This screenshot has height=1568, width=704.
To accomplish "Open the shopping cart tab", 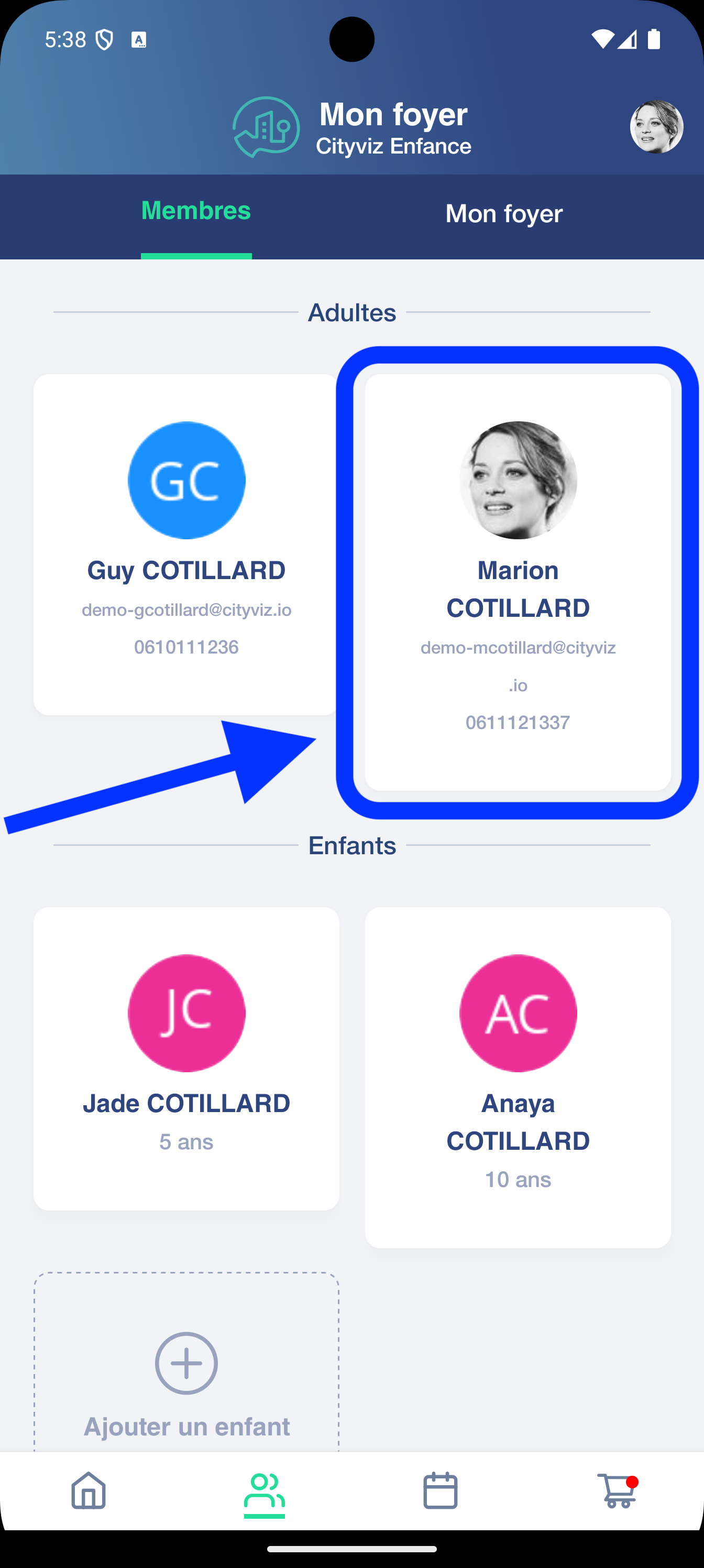I will click(617, 1490).
